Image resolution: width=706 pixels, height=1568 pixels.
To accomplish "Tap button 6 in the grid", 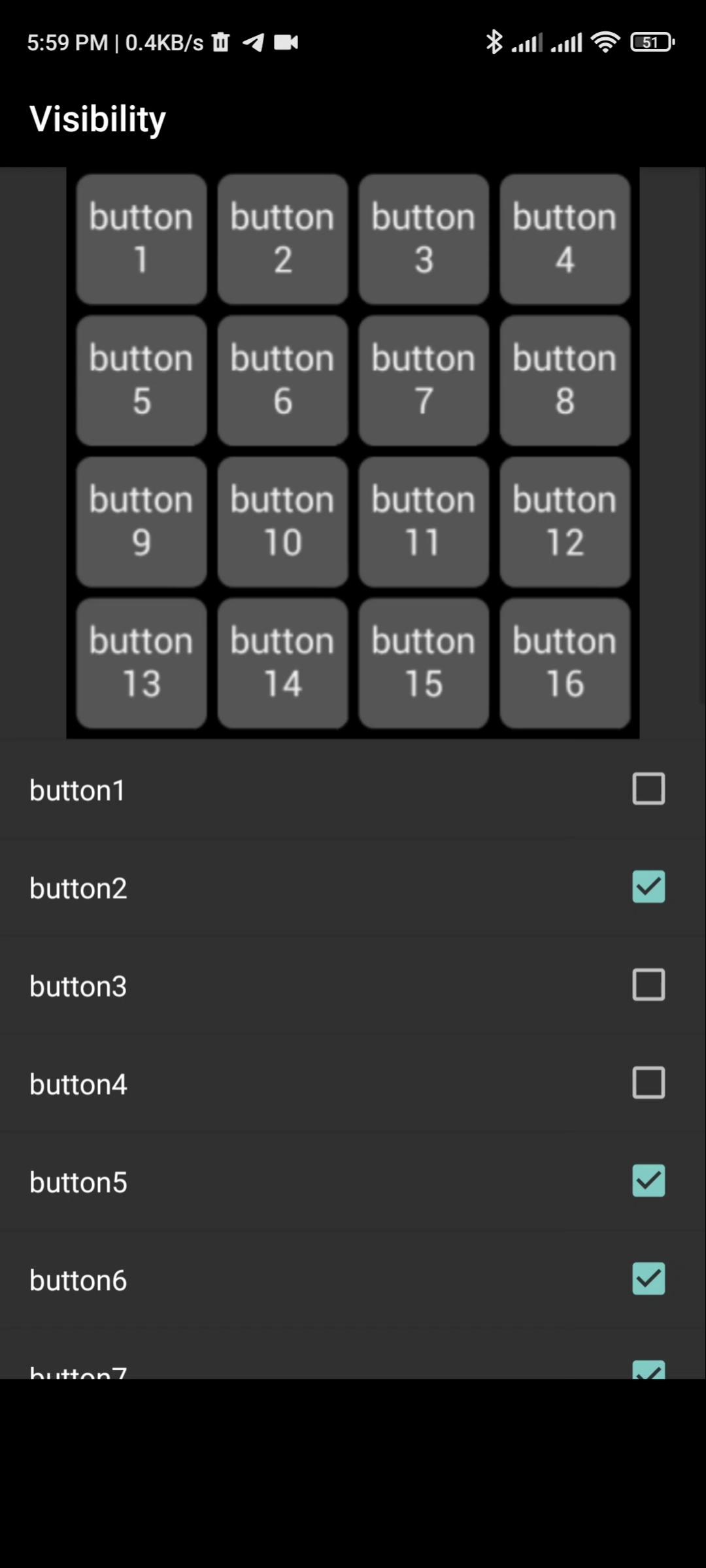I will pos(282,380).
